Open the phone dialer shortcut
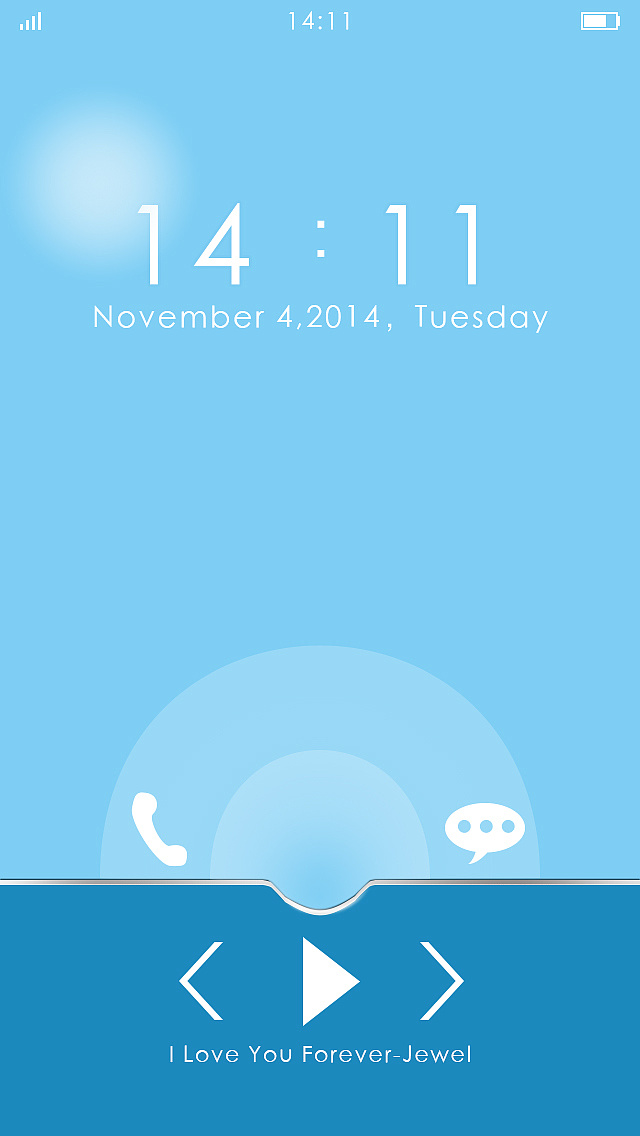640x1136 pixels. (x=159, y=829)
